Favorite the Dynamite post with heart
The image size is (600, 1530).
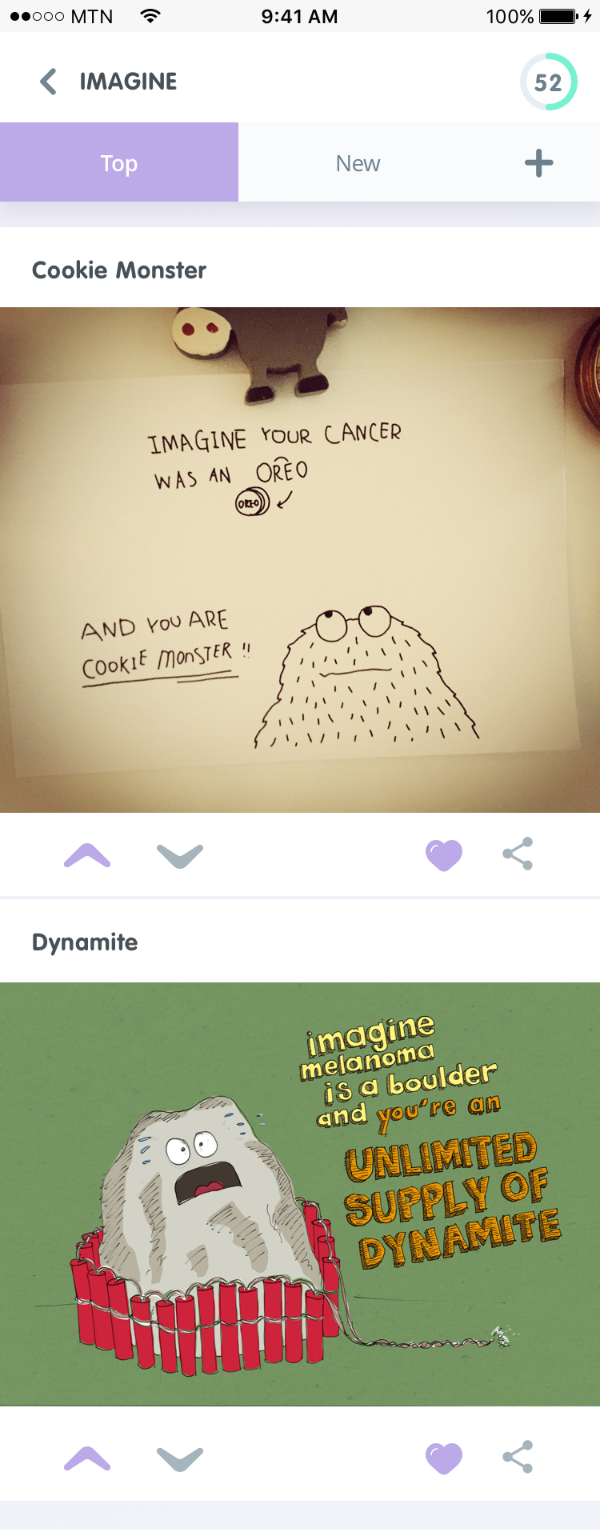tap(444, 1459)
